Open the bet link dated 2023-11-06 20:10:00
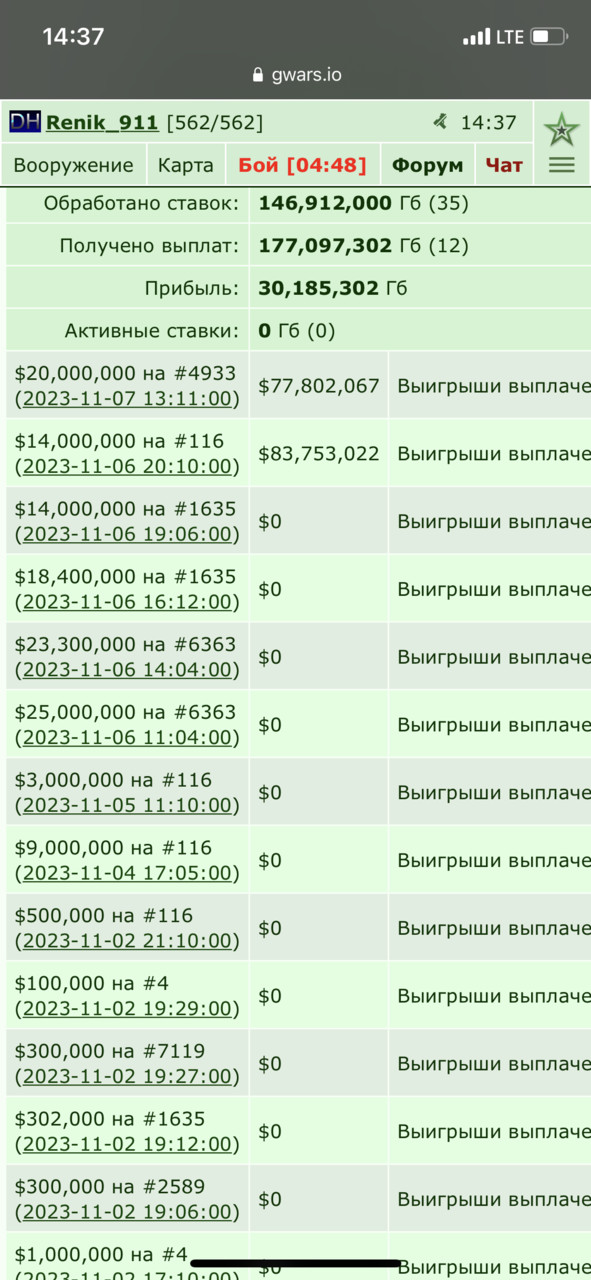This screenshot has width=591, height=1280. click(x=128, y=467)
